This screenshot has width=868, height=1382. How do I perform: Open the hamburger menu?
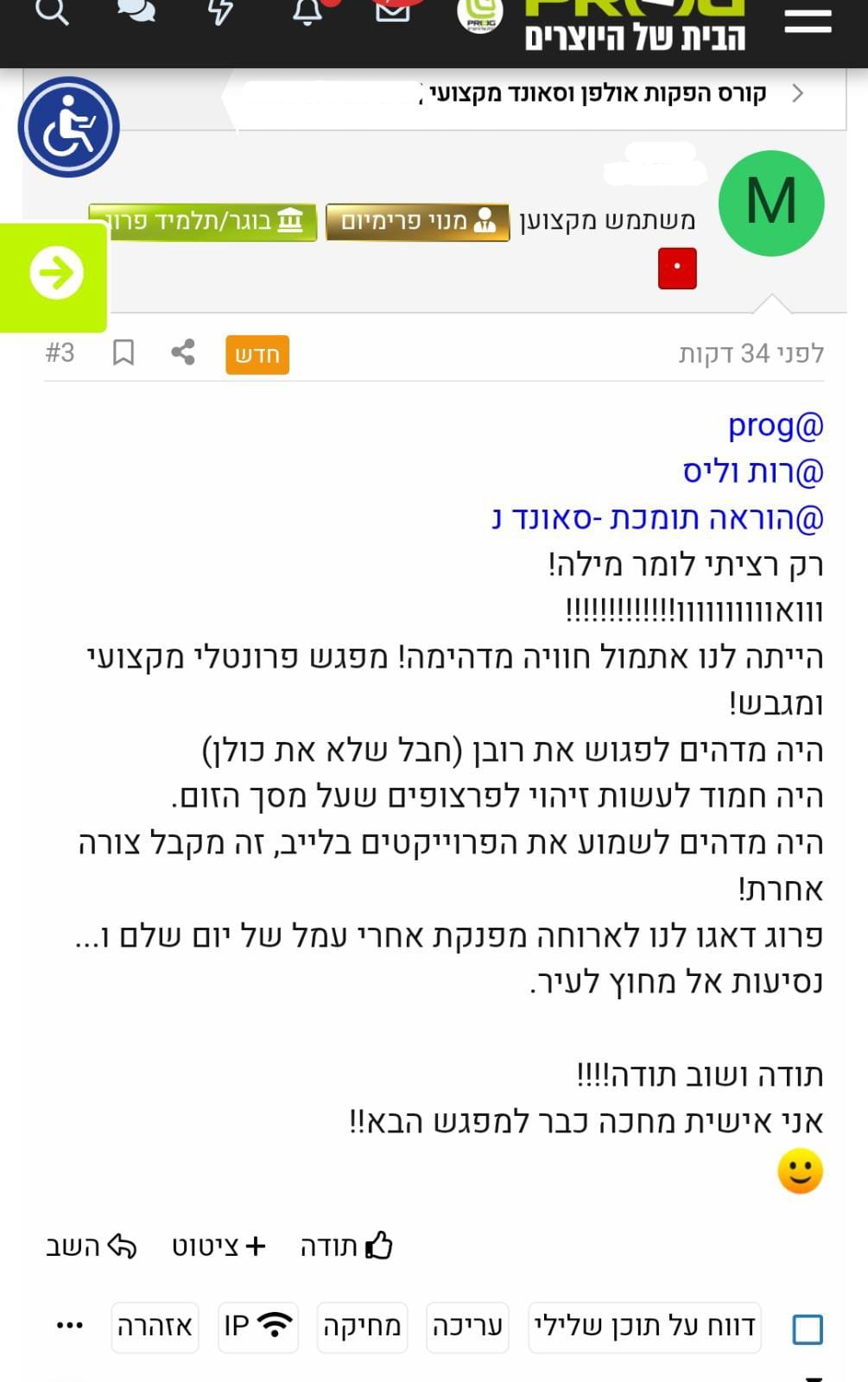pos(808,22)
